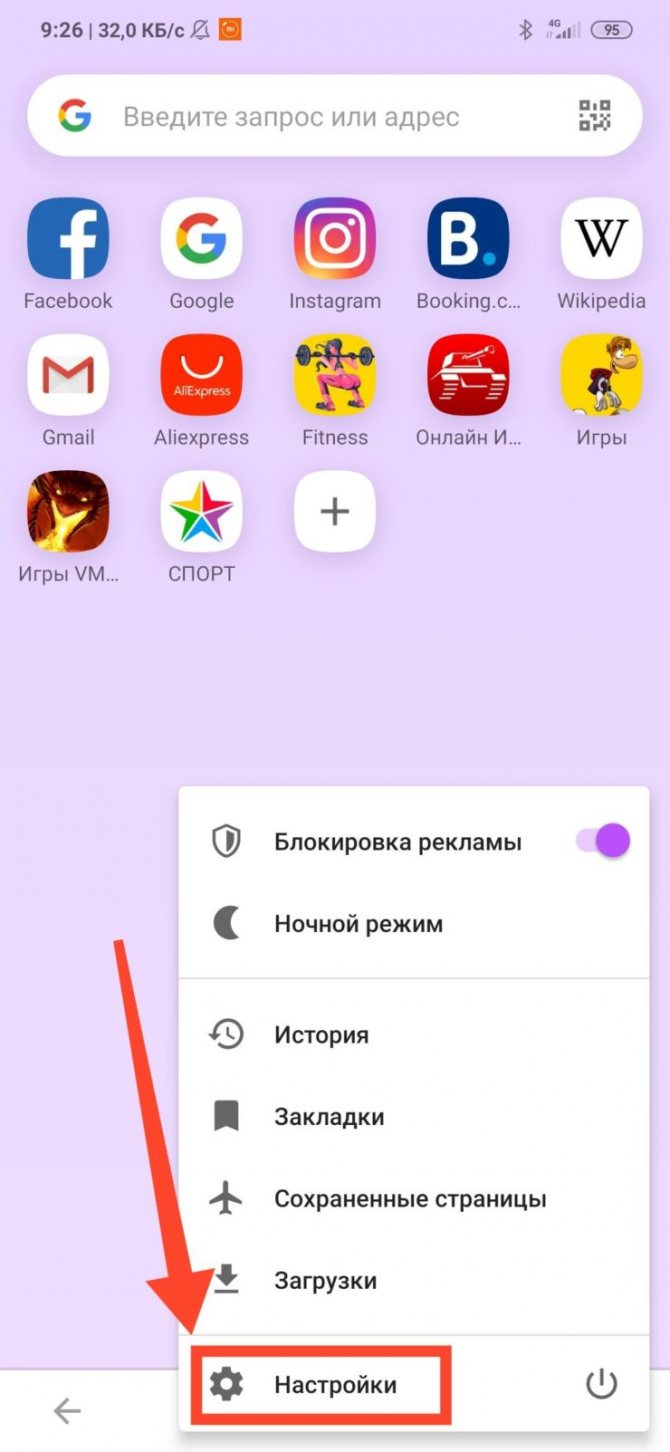Open the Wikipedia shortcut
The image size is (670, 1452).
[601, 238]
